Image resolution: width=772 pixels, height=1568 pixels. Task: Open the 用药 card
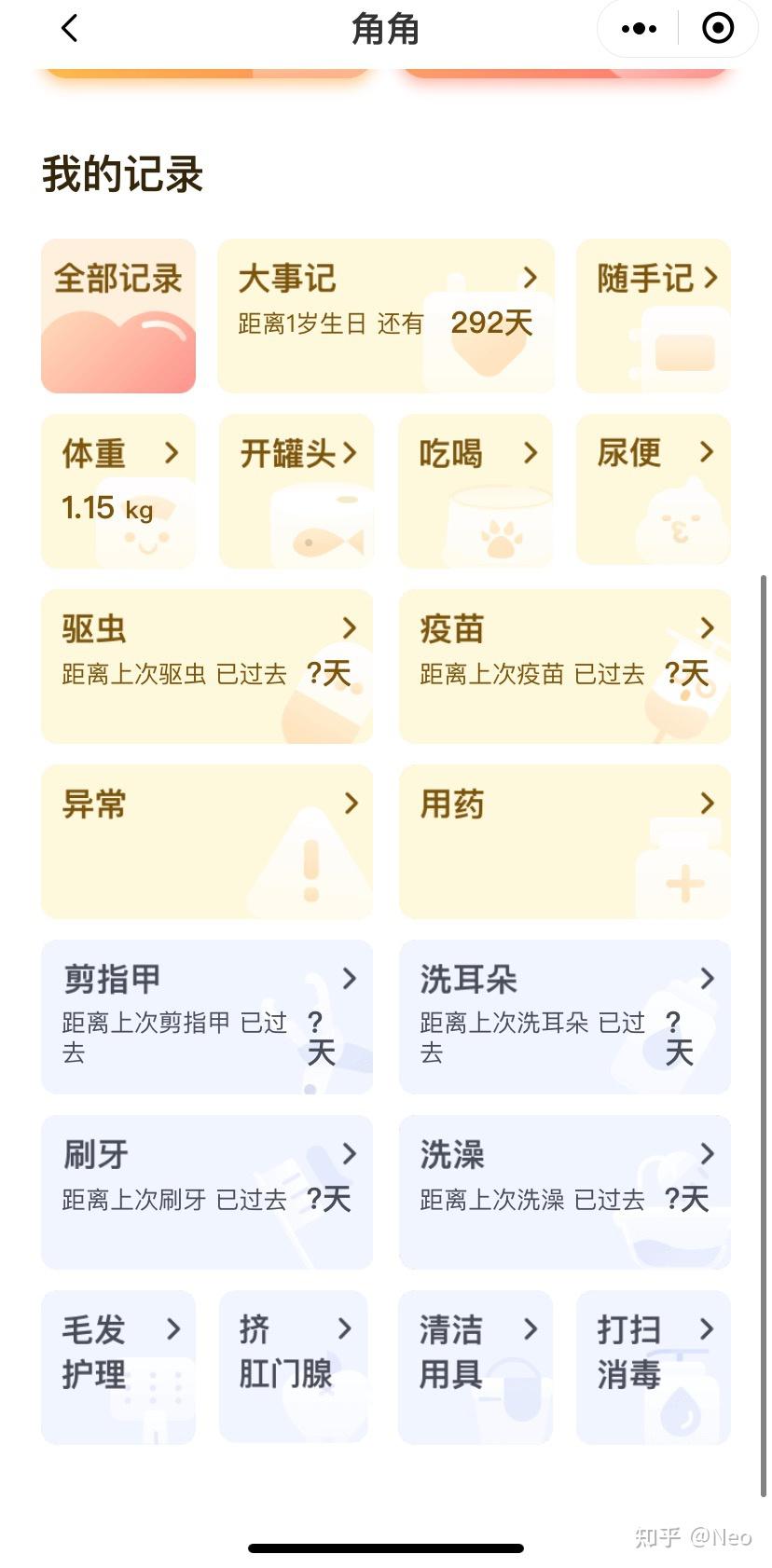[x=565, y=842]
